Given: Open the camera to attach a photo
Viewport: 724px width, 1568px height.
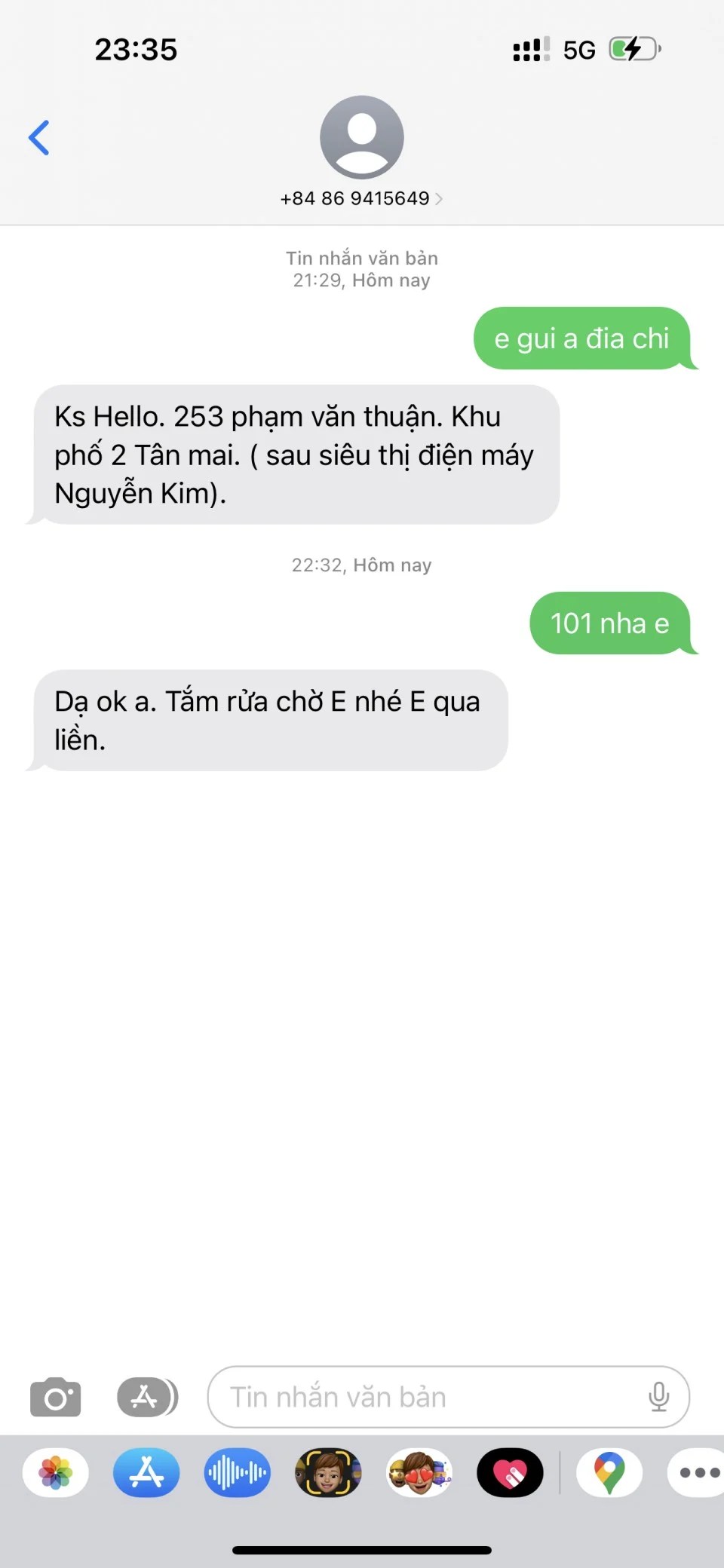Looking at the screenshot, I should 55,1397.
